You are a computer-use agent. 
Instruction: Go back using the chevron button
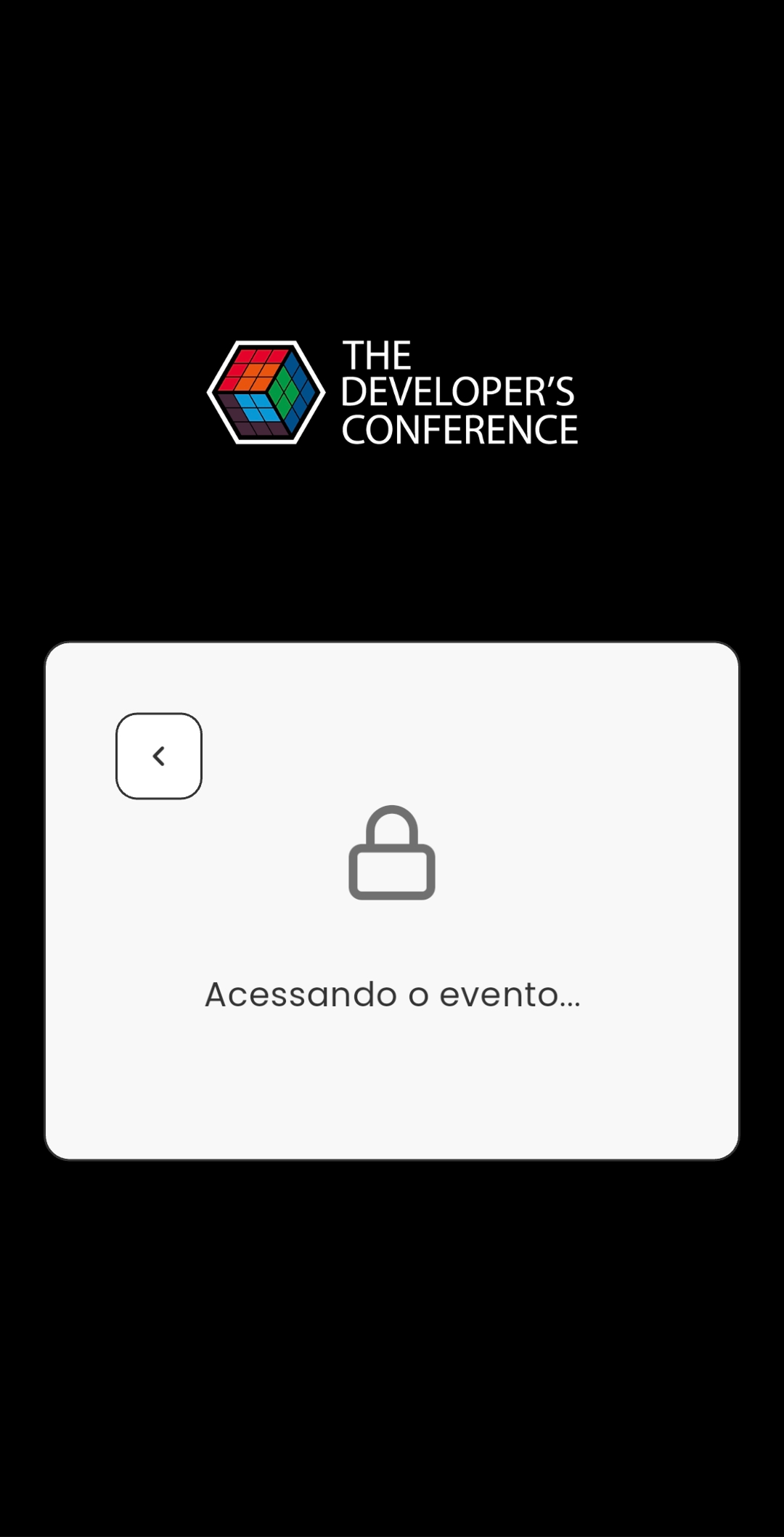[159, 756]
